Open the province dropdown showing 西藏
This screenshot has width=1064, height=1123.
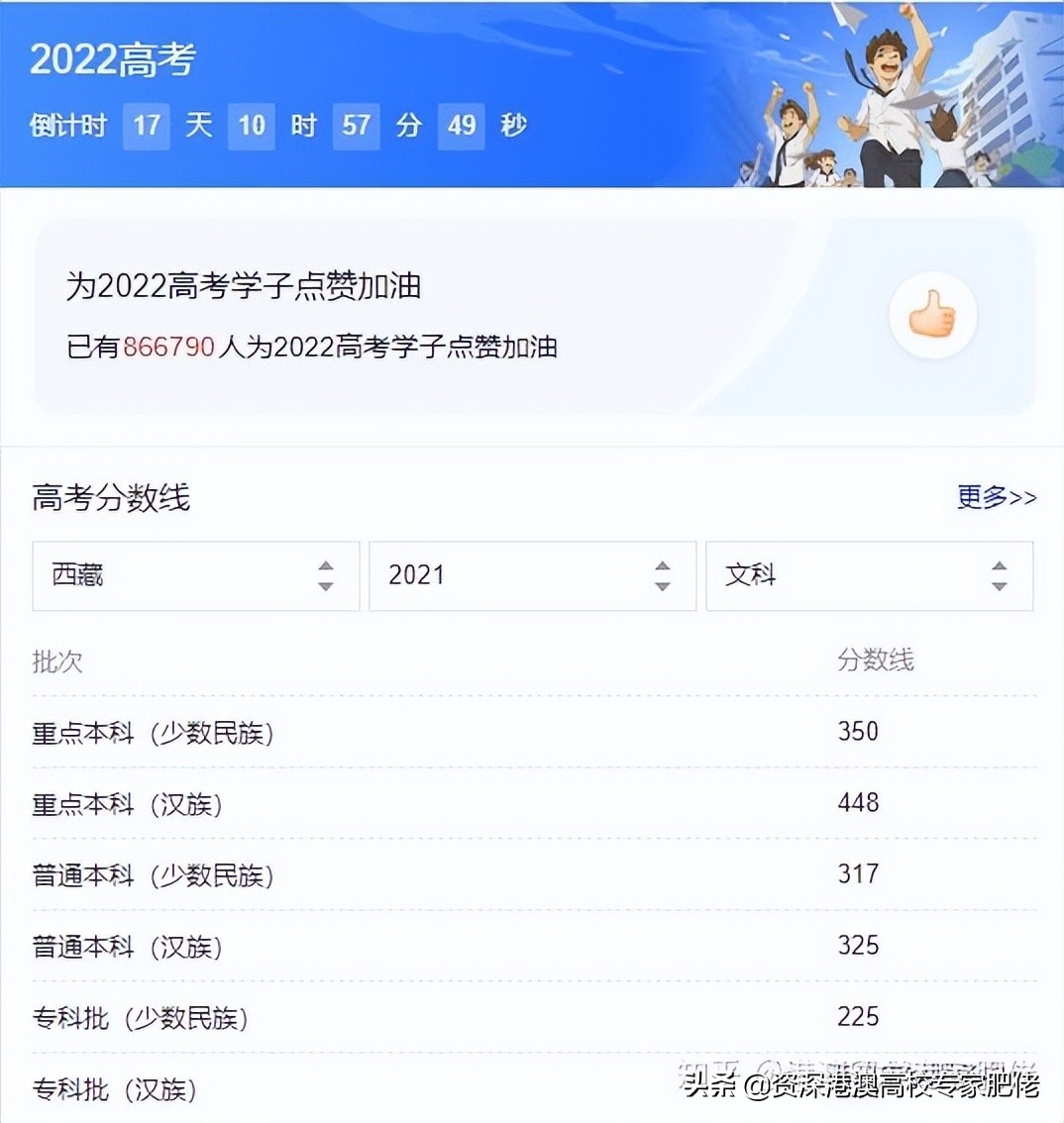point(195,576)
